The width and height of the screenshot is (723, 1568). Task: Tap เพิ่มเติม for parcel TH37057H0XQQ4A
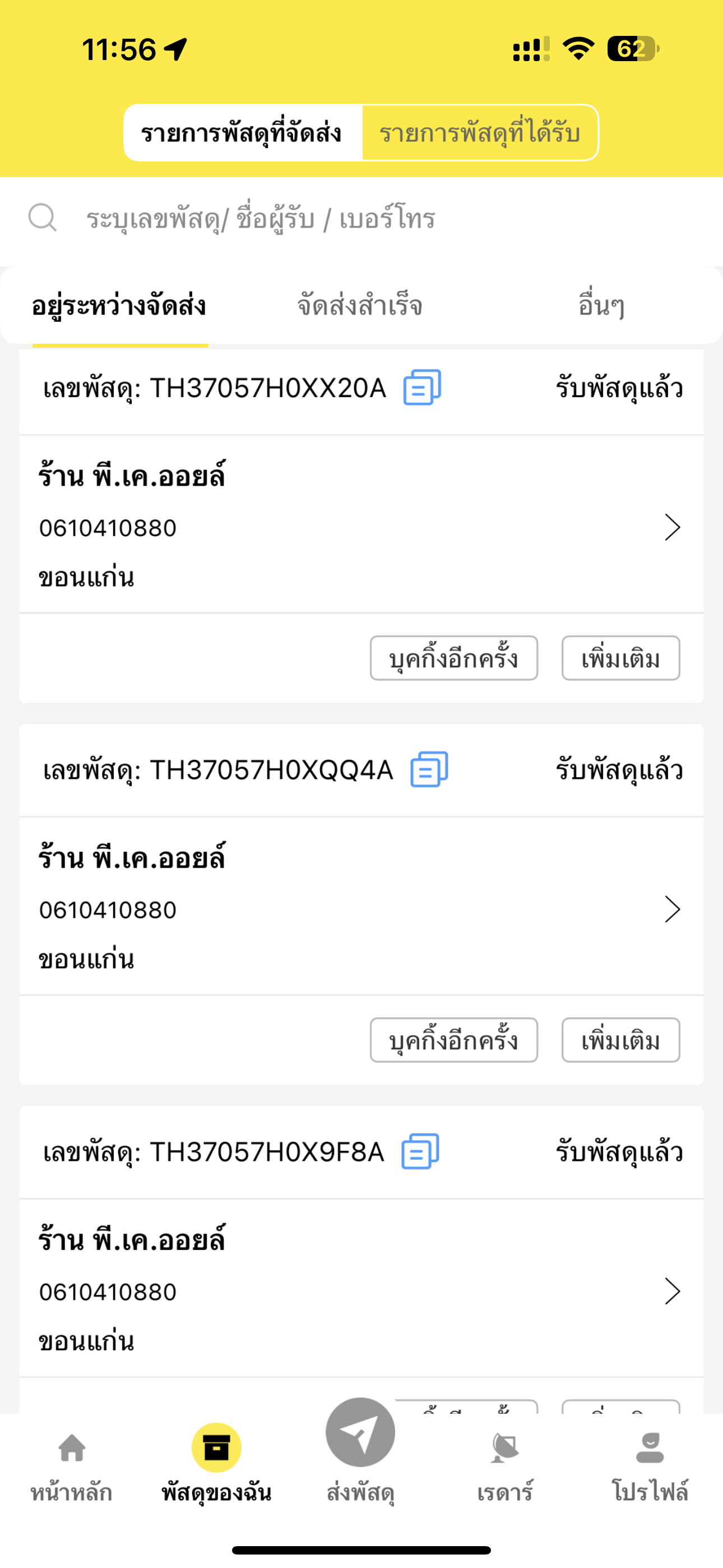[621, 1040]
